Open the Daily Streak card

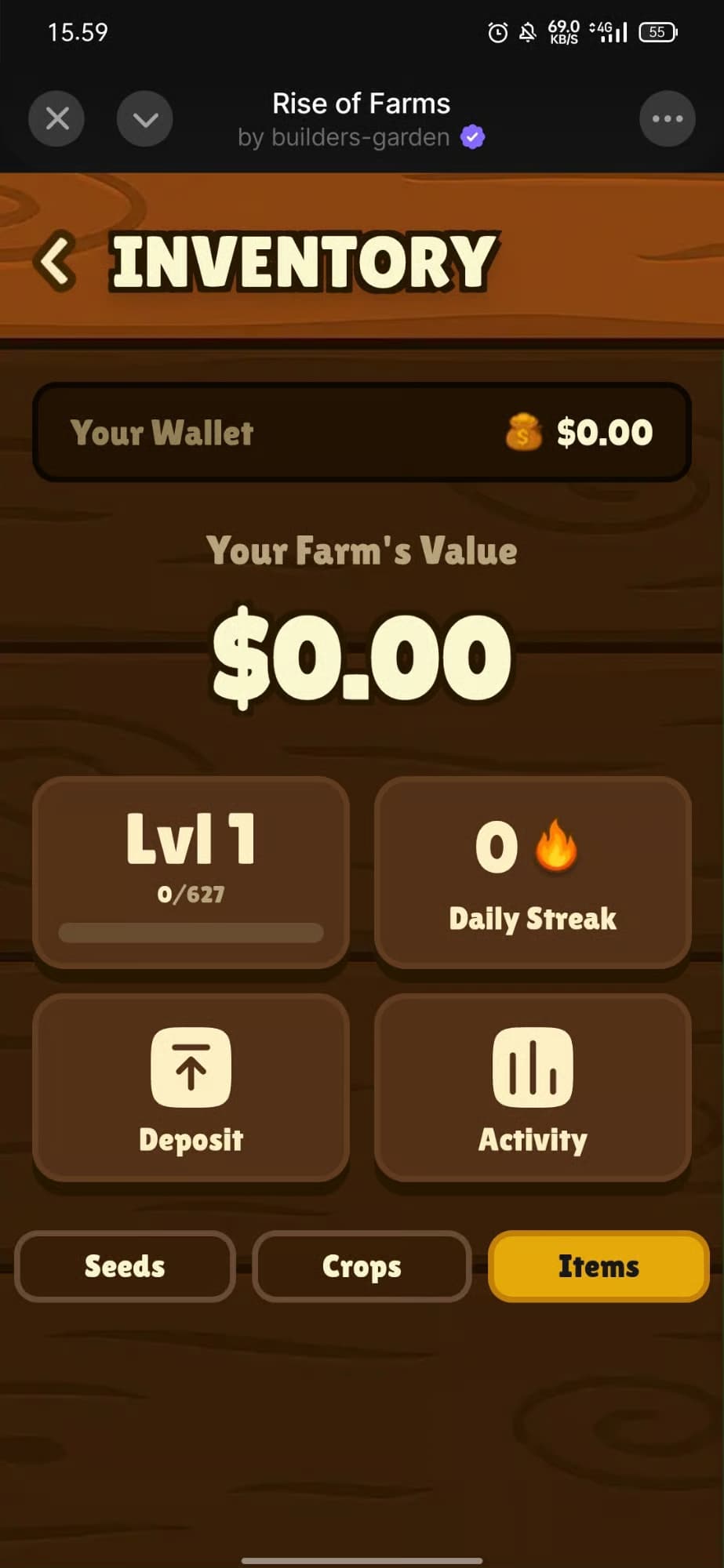coord(533,873)
